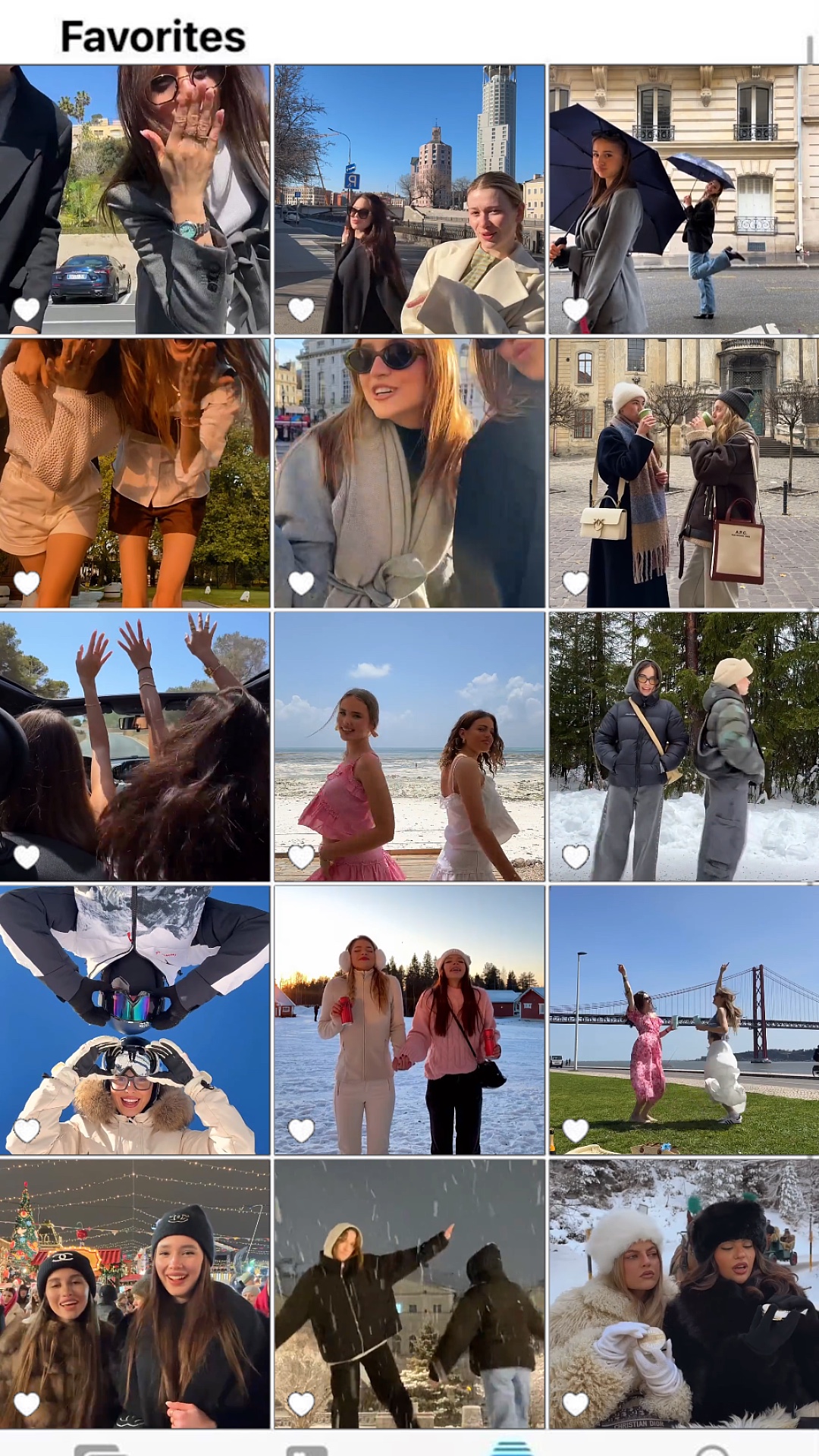Open the beach photo with pink dress
The height and width of the screenshot is (1456, 819).
[x=409, y=747]
